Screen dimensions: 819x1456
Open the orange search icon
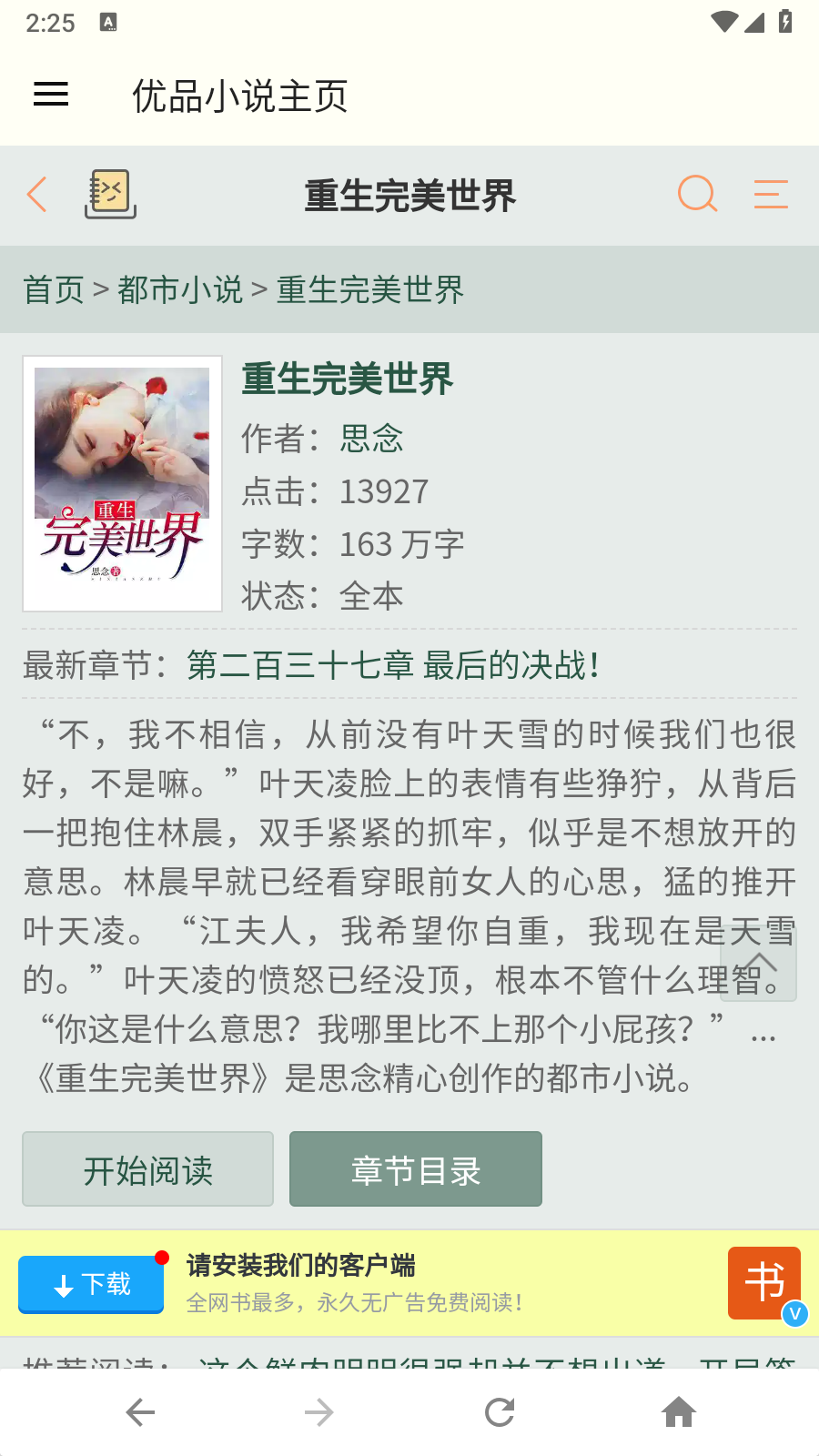(698, 194)
